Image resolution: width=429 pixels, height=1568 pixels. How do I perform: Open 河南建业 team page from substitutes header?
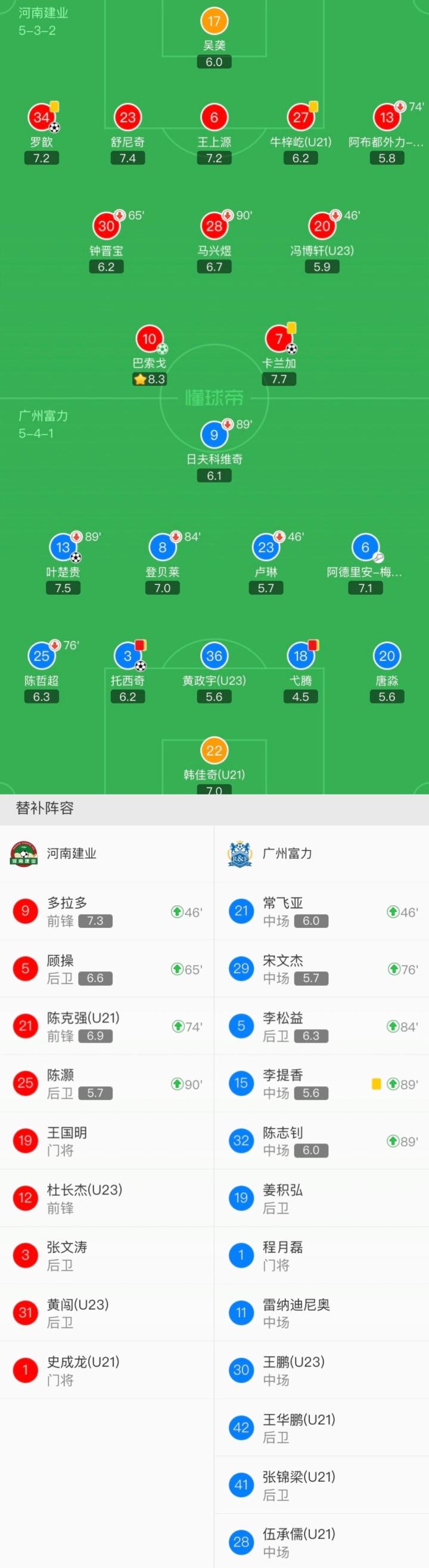(71, 853)
